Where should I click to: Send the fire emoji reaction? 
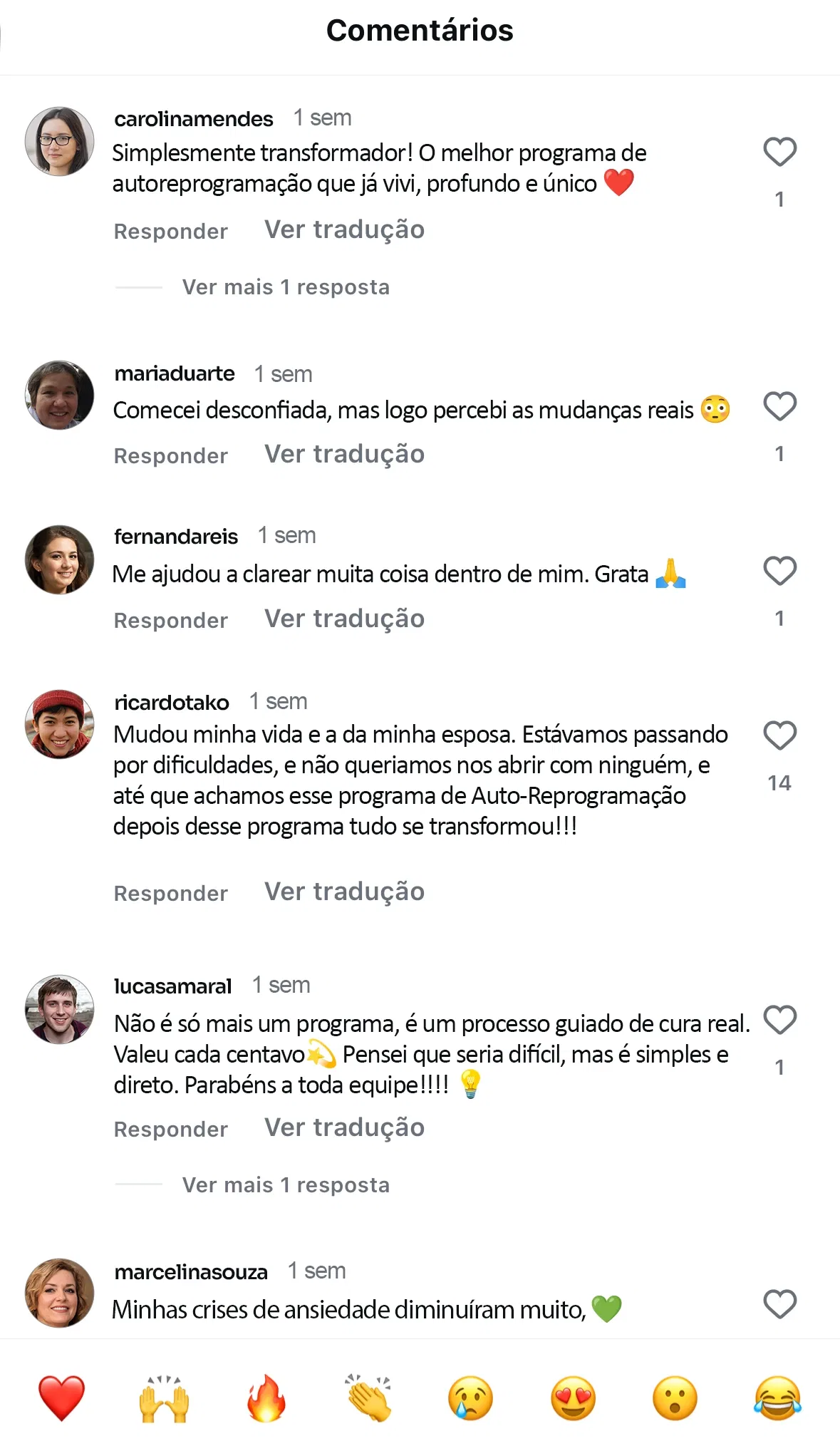(266, 1398)
